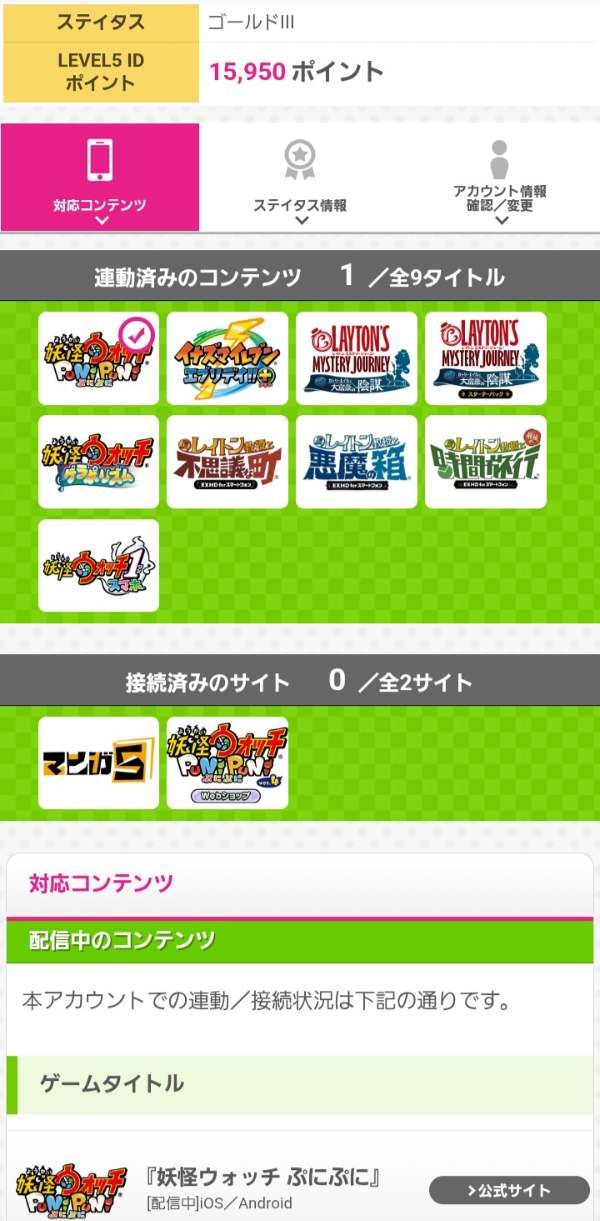Open the ぷにぷに Webショップ site tile
Screen dimensions: 600x1221
[227, 763]
